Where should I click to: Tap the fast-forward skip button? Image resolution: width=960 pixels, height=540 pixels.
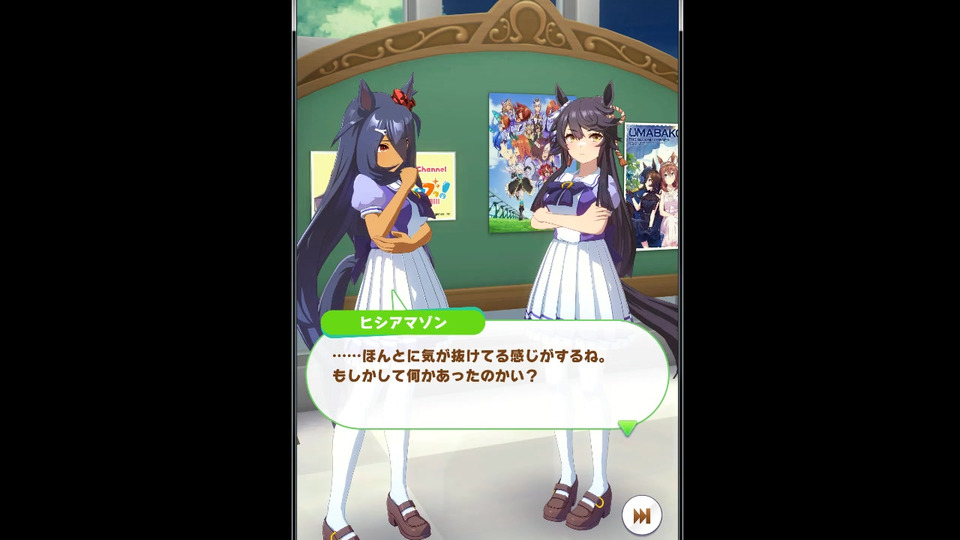click(x=641, y=516)
